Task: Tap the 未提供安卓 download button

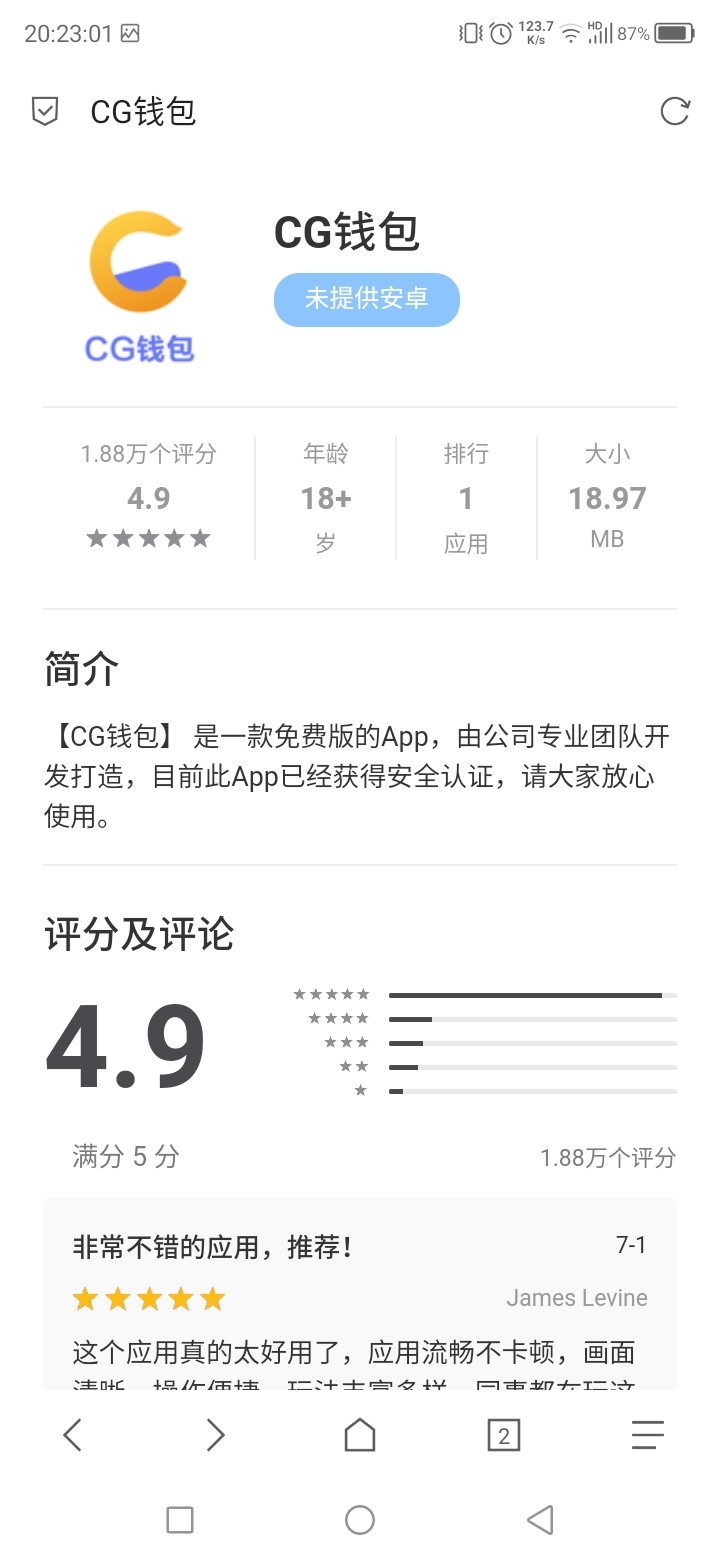Action: [x=366, y=299]
